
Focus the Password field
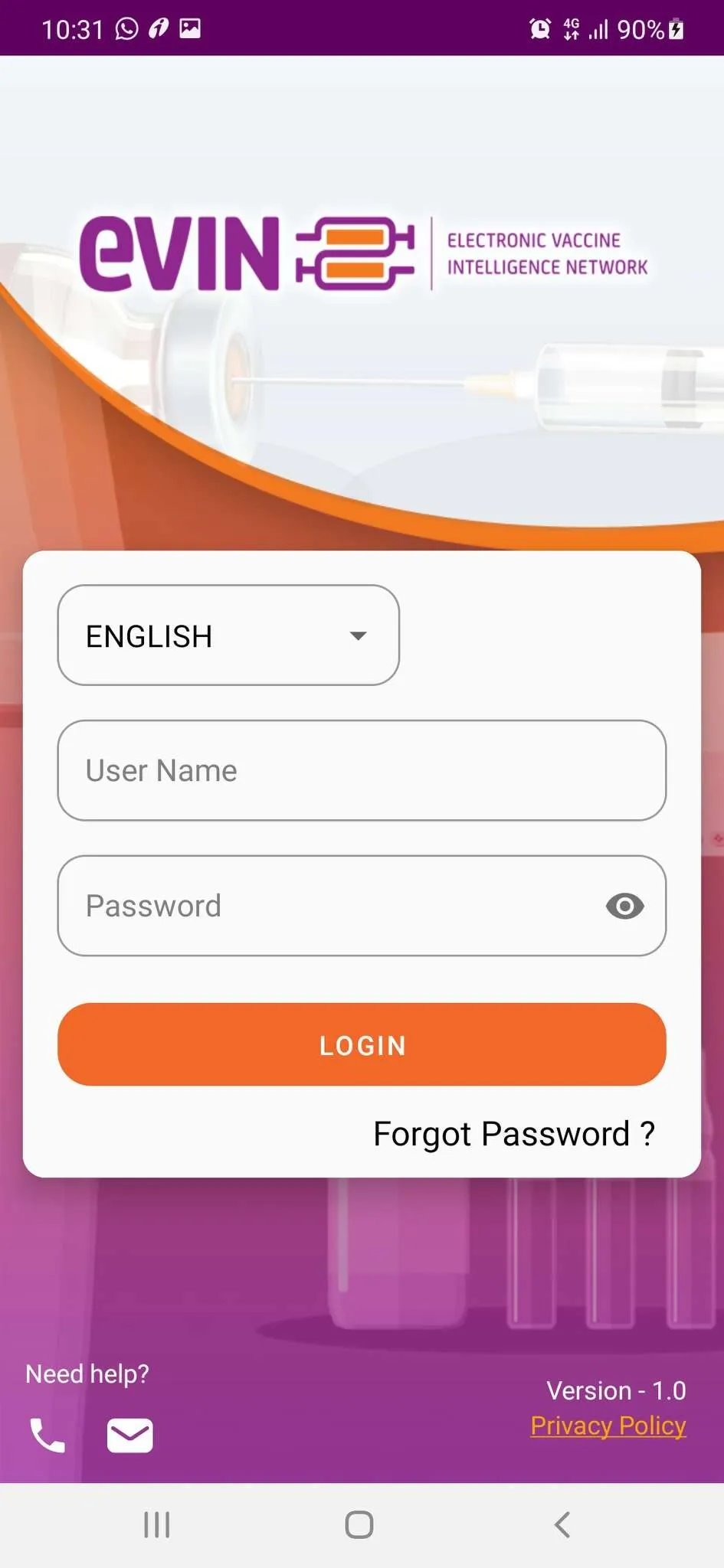(329, 906)
